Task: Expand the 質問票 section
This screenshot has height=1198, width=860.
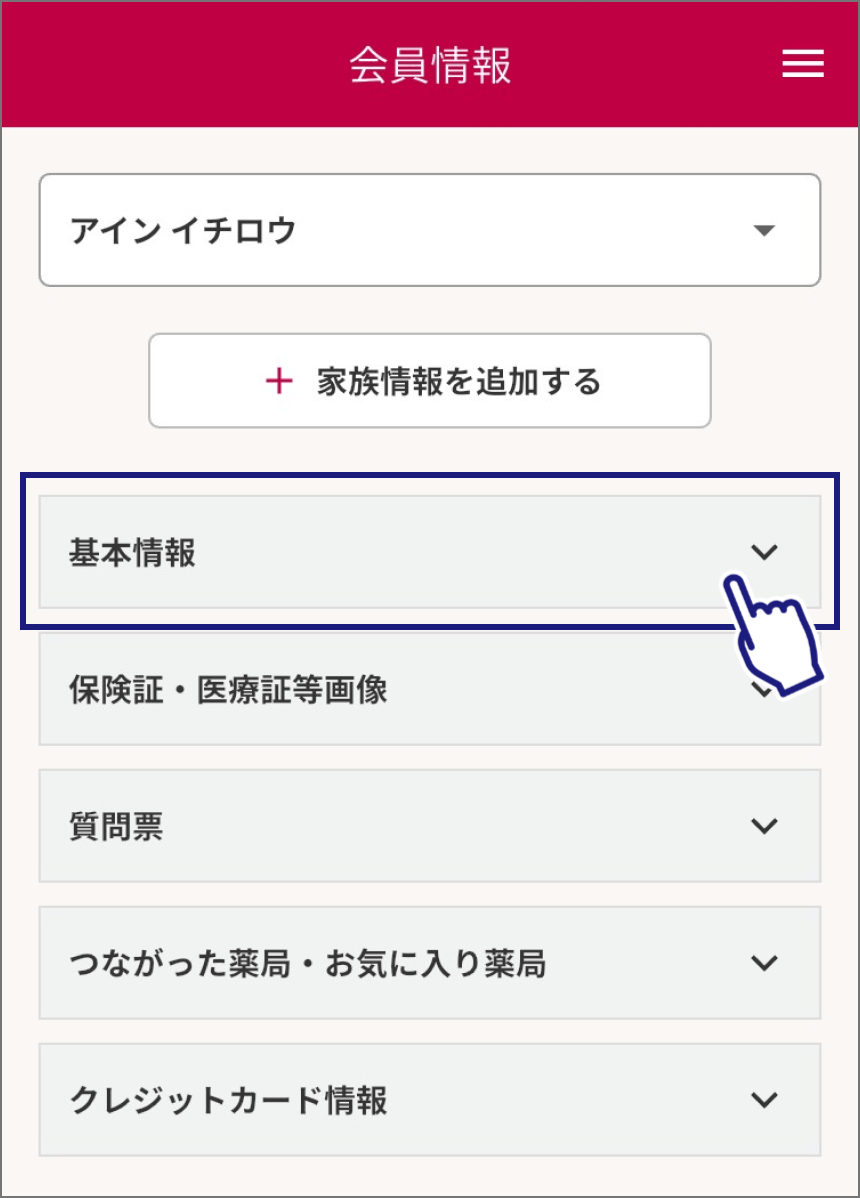Action: [x=429, y=826]
